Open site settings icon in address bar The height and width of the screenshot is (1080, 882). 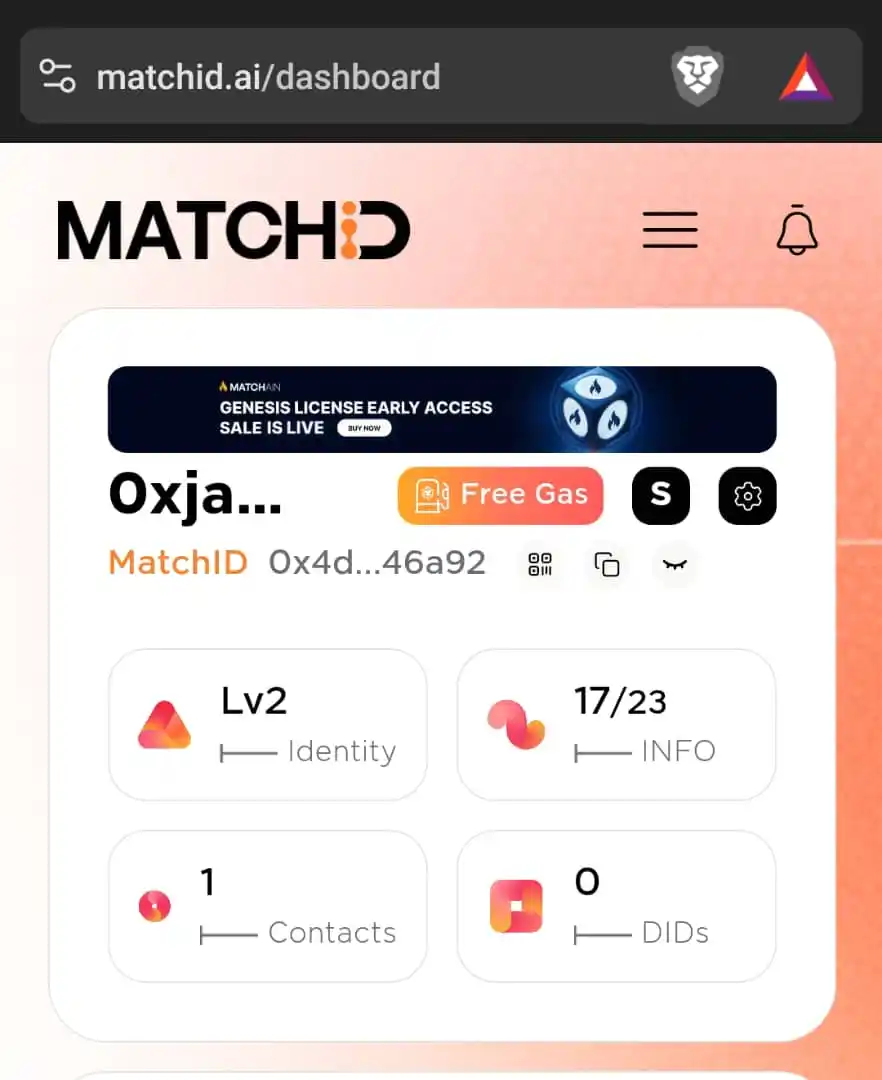point(57,77)
